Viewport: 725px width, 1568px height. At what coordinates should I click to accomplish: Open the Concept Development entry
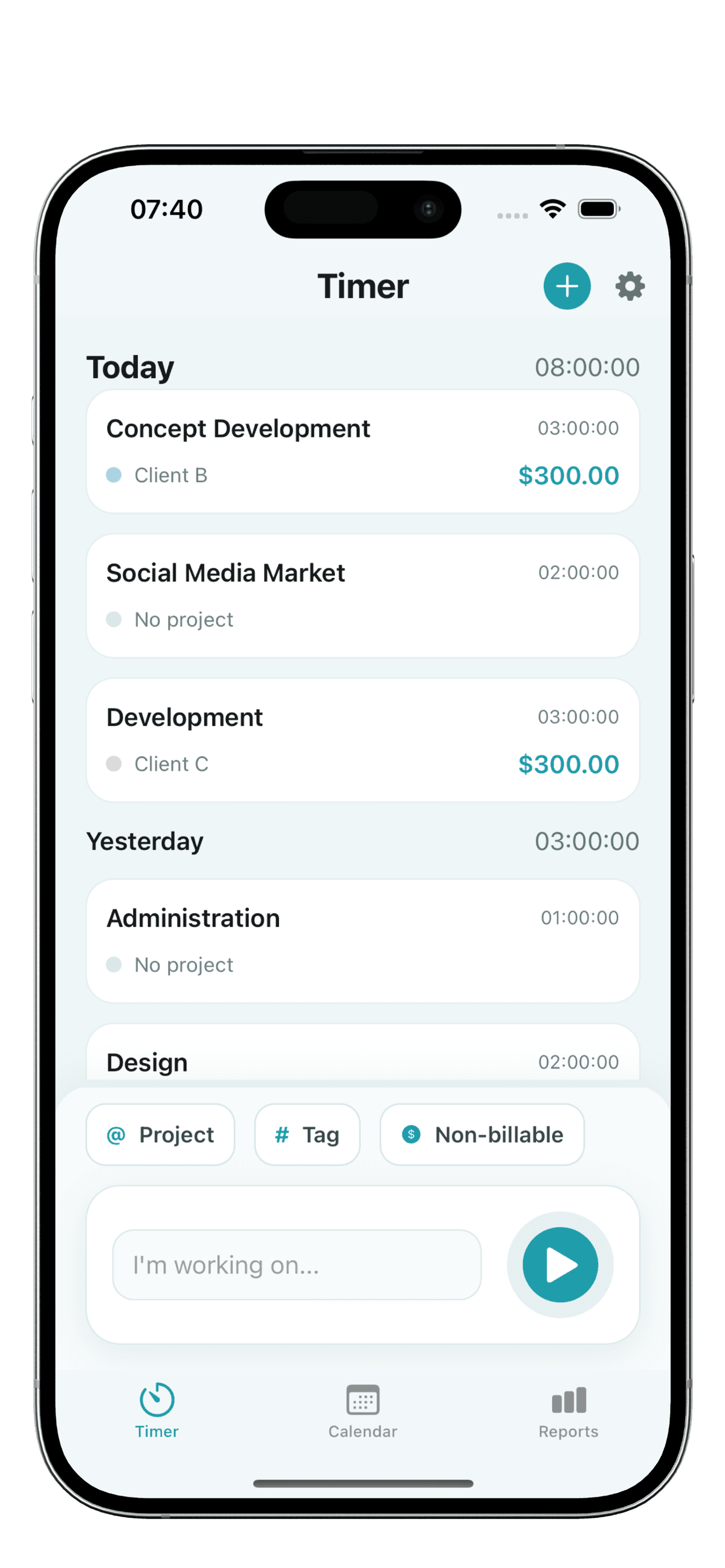click(363, 451)
